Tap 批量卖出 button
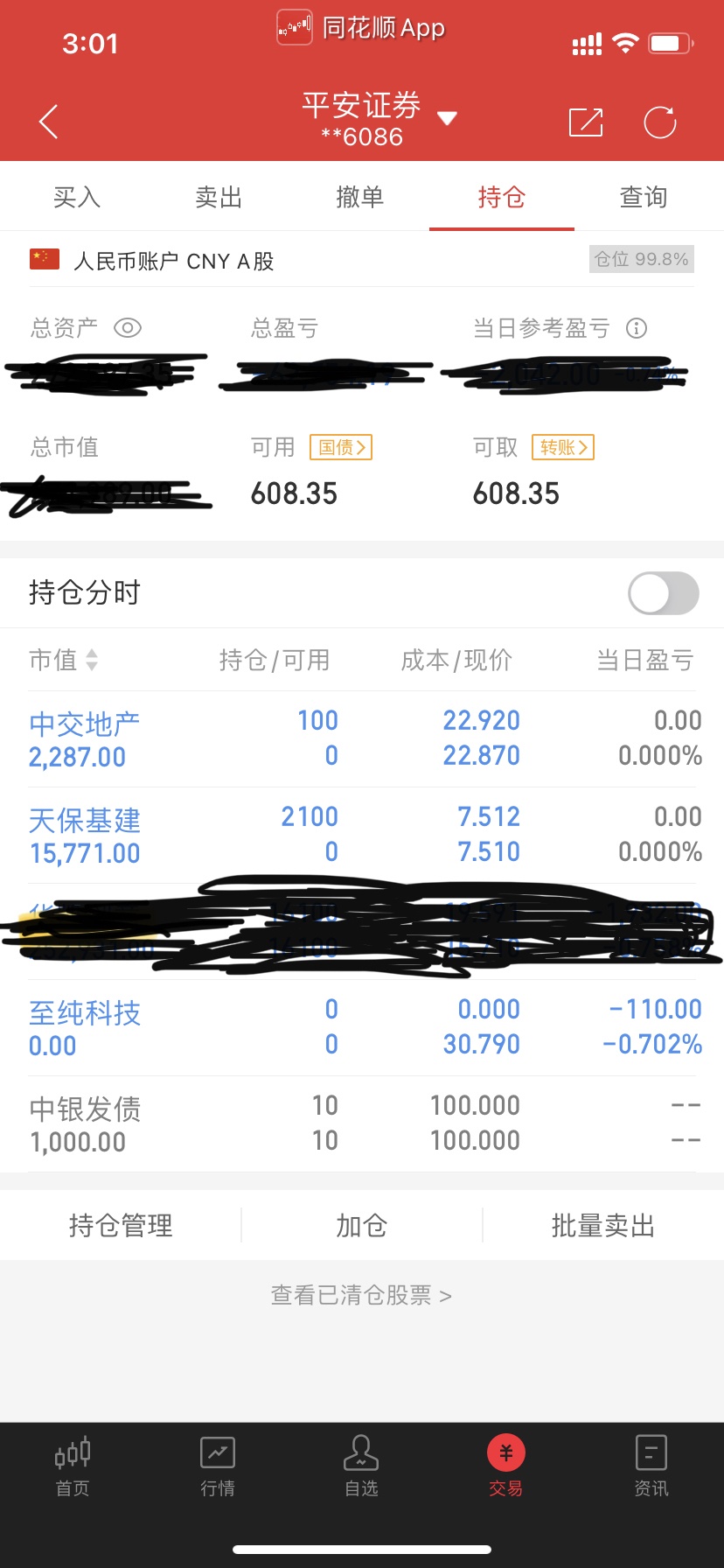This screenshot has height=1568, width=724. pyautogui.click(x=603, y=1225)
